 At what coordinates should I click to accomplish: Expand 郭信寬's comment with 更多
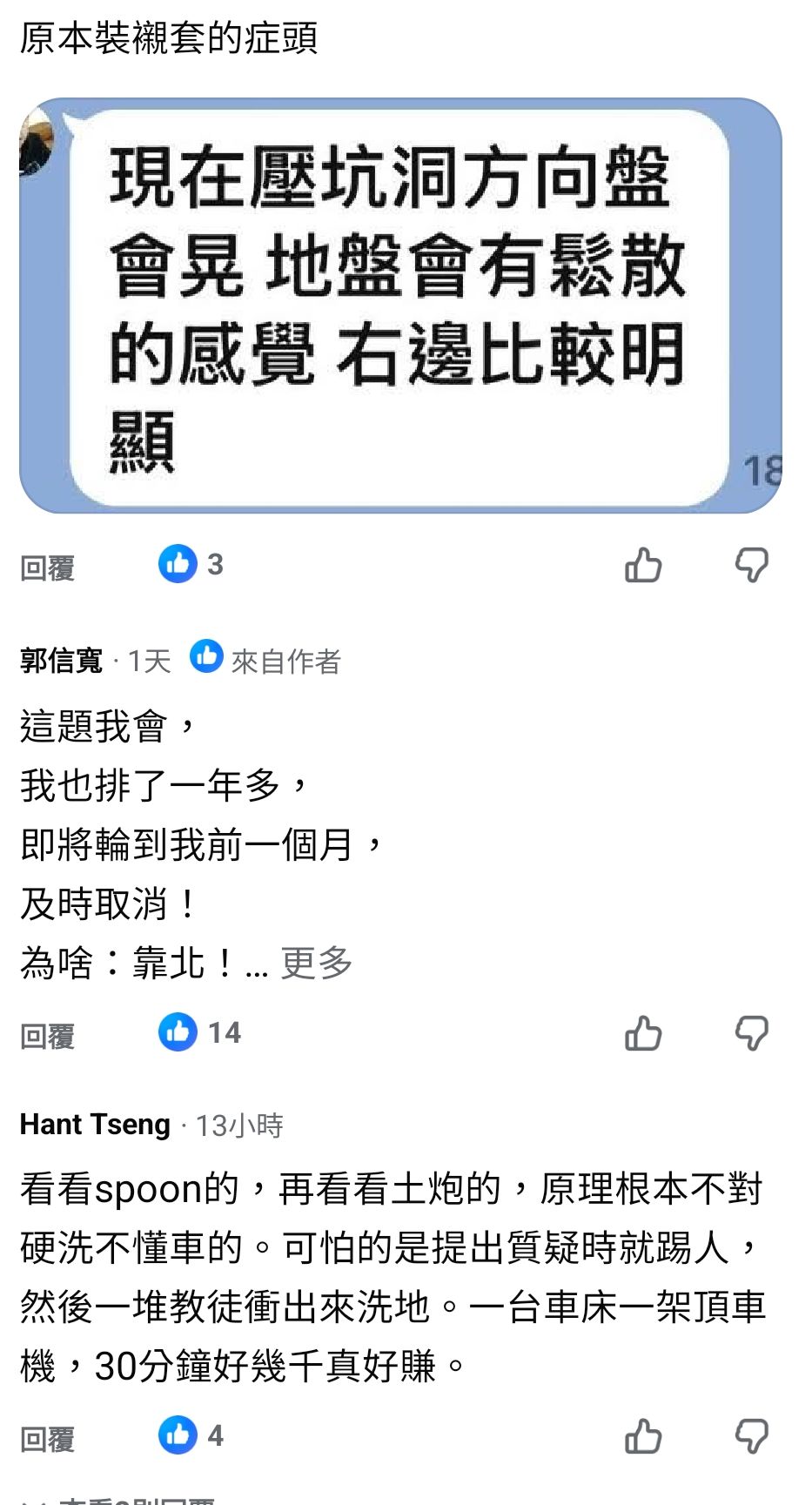point(316,963)
